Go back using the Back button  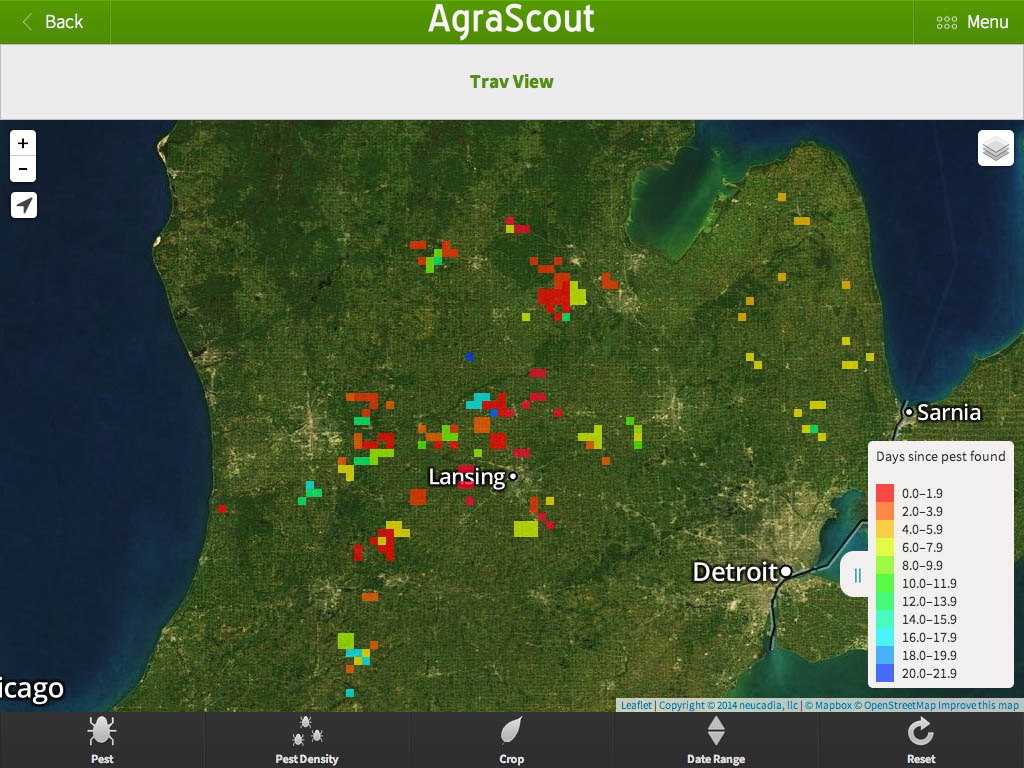[x=53, y=22]
